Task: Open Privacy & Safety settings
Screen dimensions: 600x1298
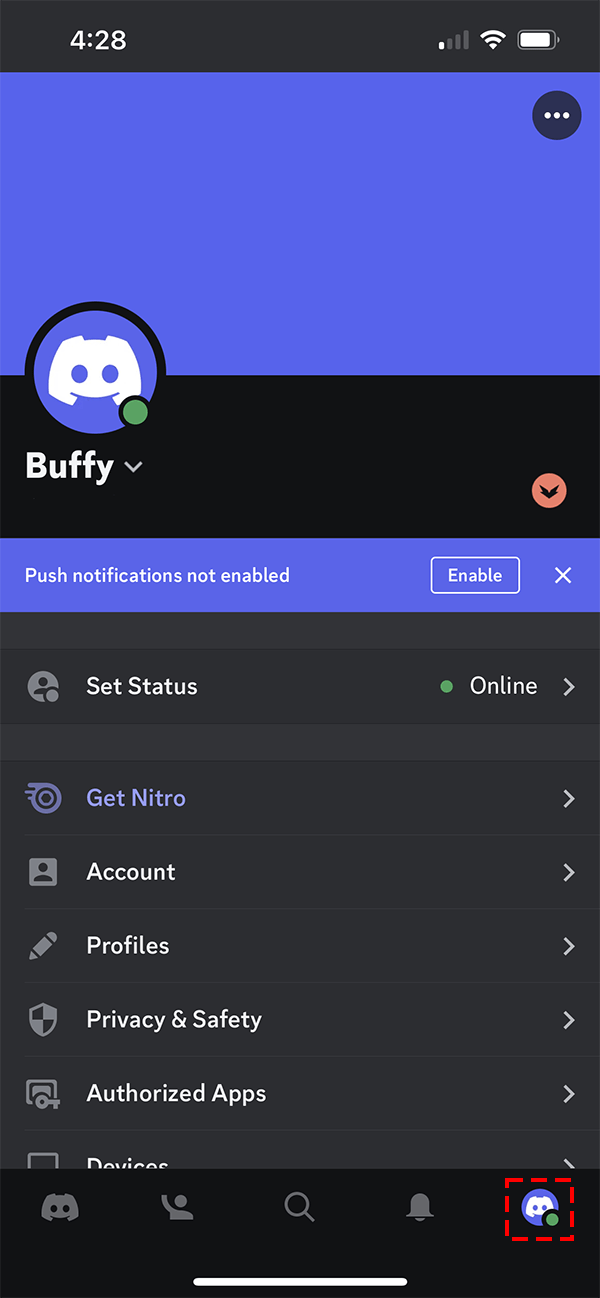Action: (x=300, y=1020)
